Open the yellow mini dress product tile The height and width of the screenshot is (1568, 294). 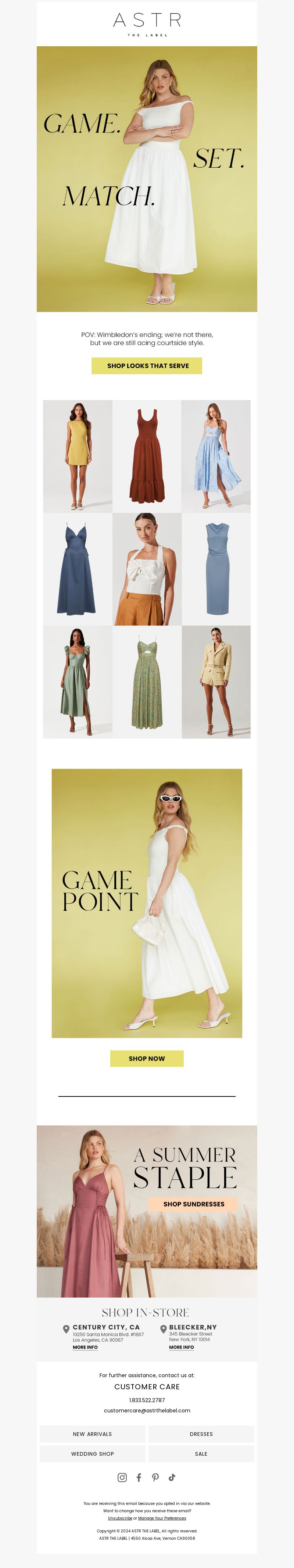coord(78,456)
